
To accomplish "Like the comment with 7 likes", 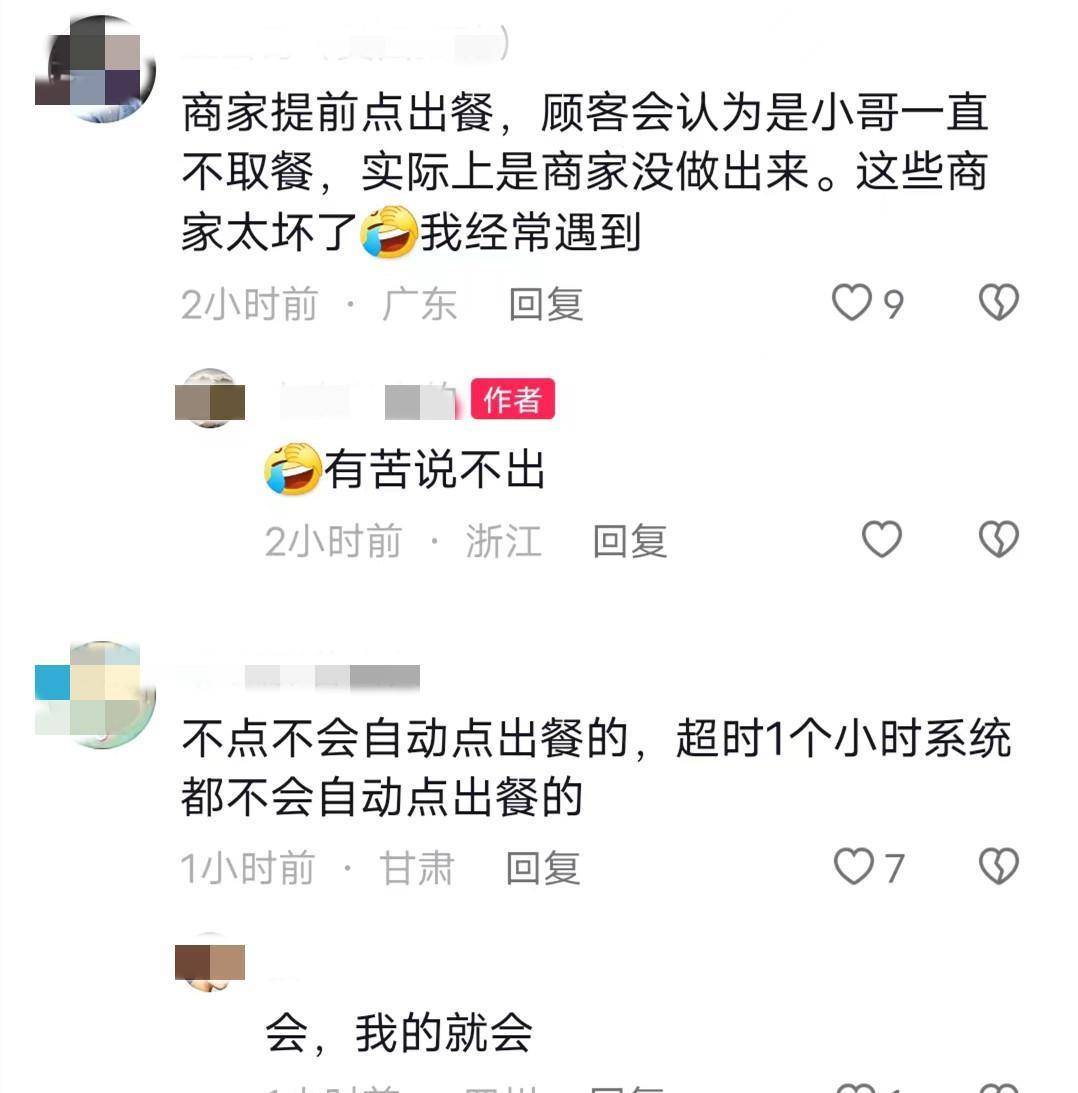I will tap(853, 866).
